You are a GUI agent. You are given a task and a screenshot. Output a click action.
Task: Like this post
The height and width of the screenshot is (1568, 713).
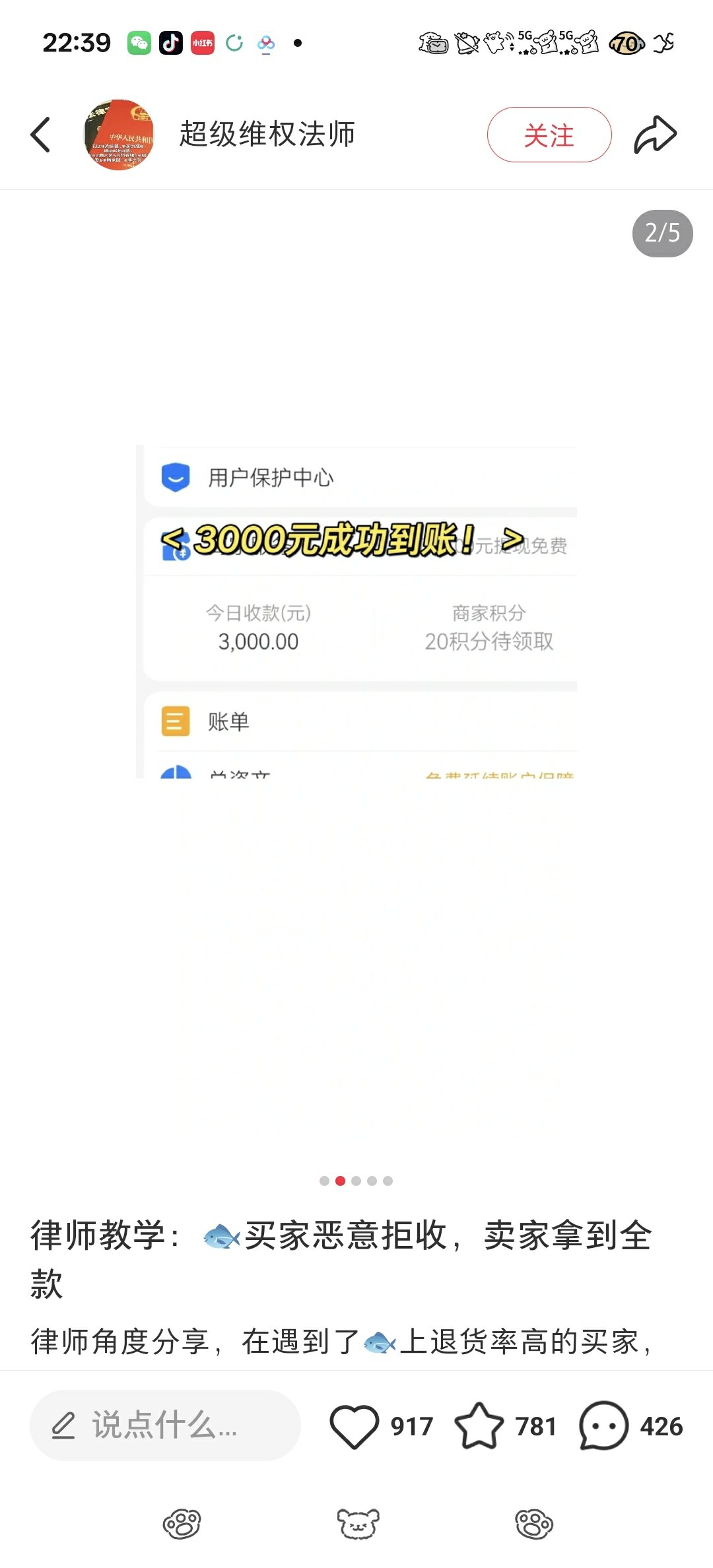(355, 1425)
